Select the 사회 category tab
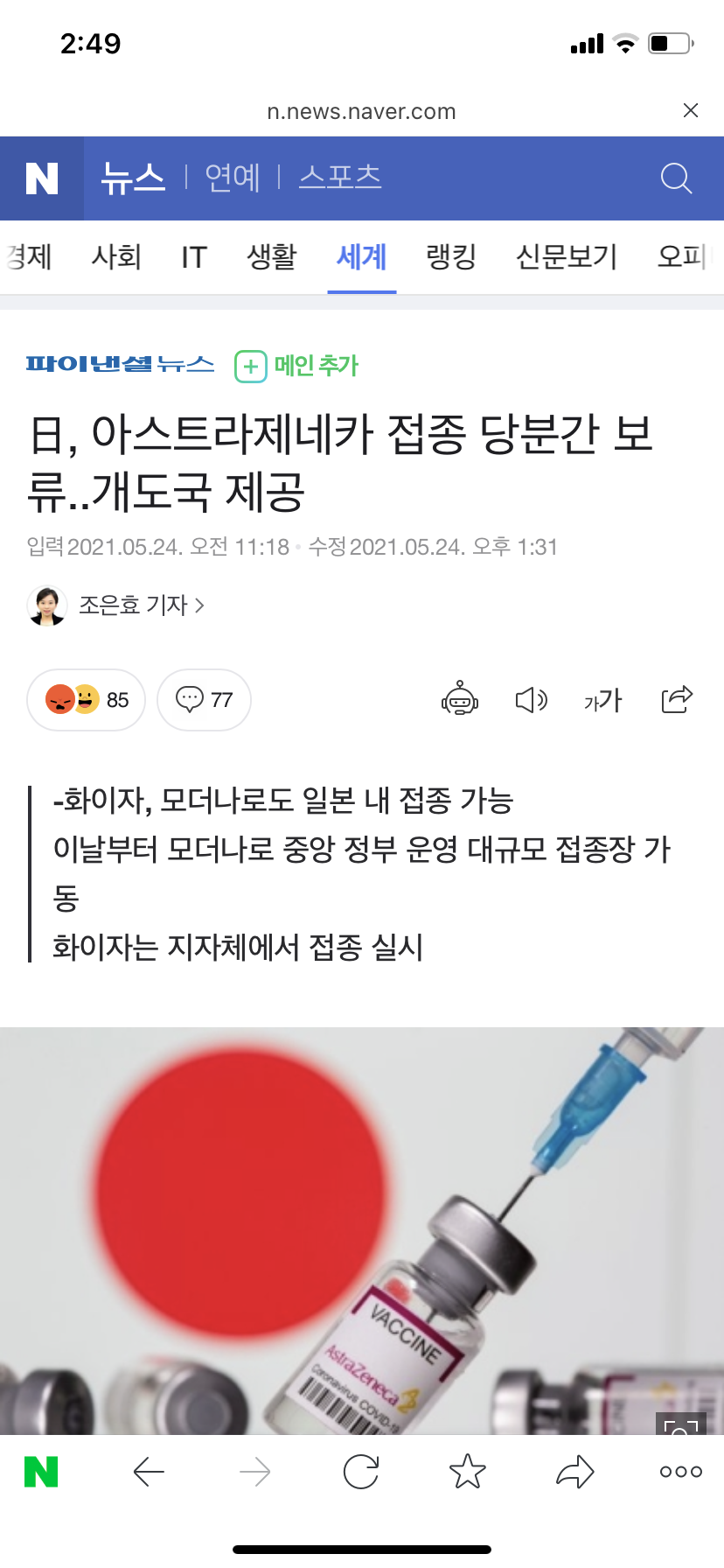Screen dimensions: 724x1568 tap(116, 256)
